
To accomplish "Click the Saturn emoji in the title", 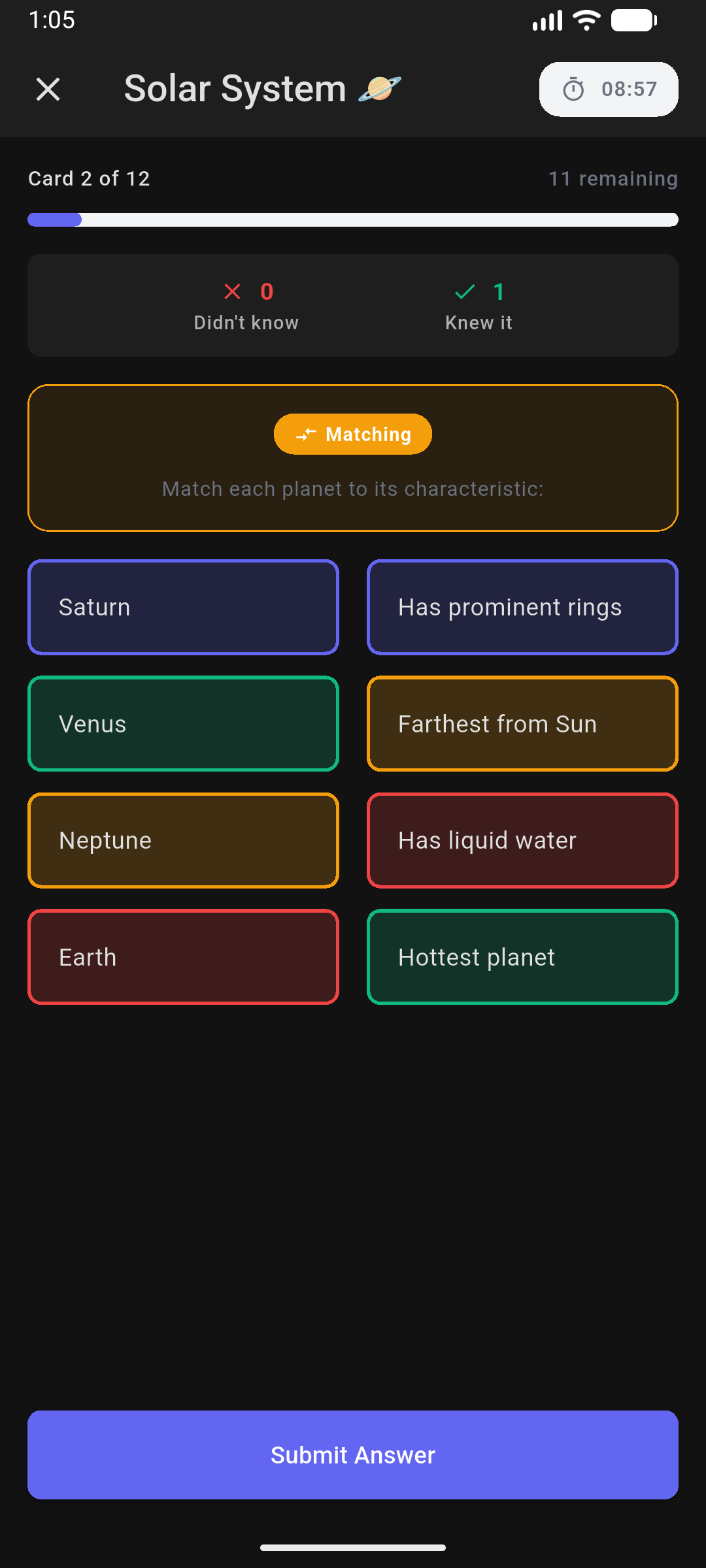I will (380, 88).
